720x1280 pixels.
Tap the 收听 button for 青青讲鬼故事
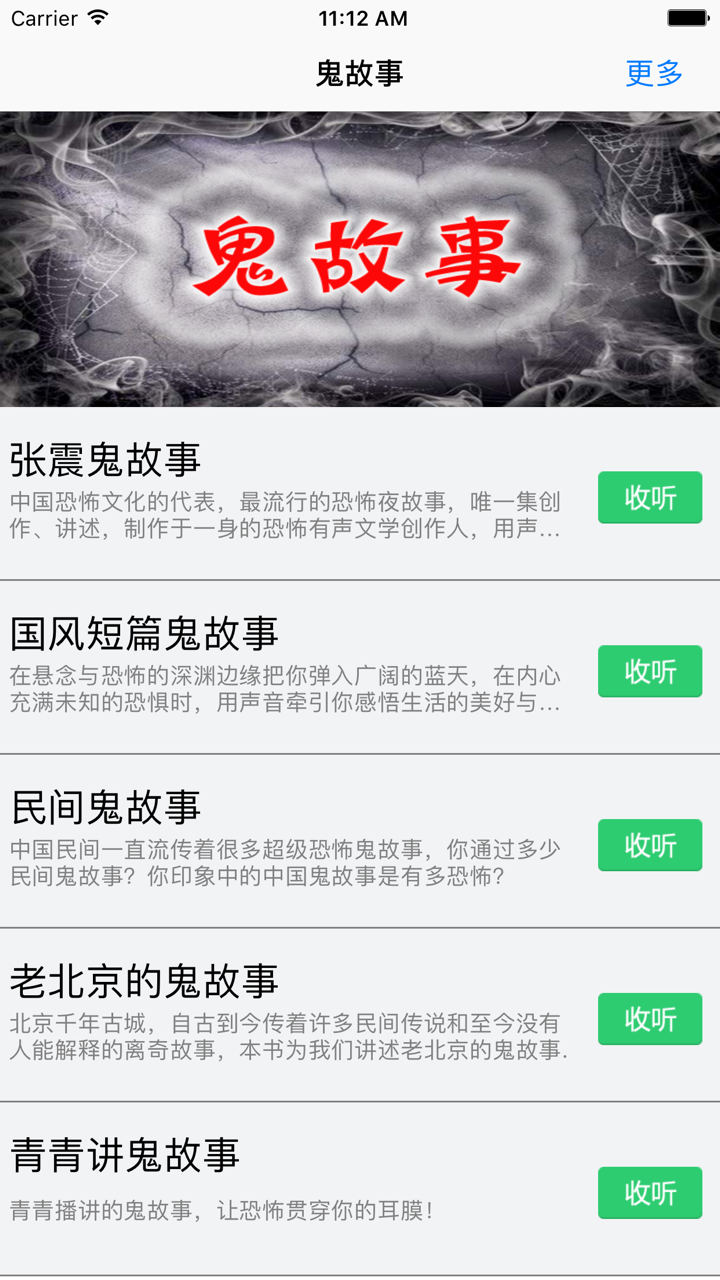649,1193
